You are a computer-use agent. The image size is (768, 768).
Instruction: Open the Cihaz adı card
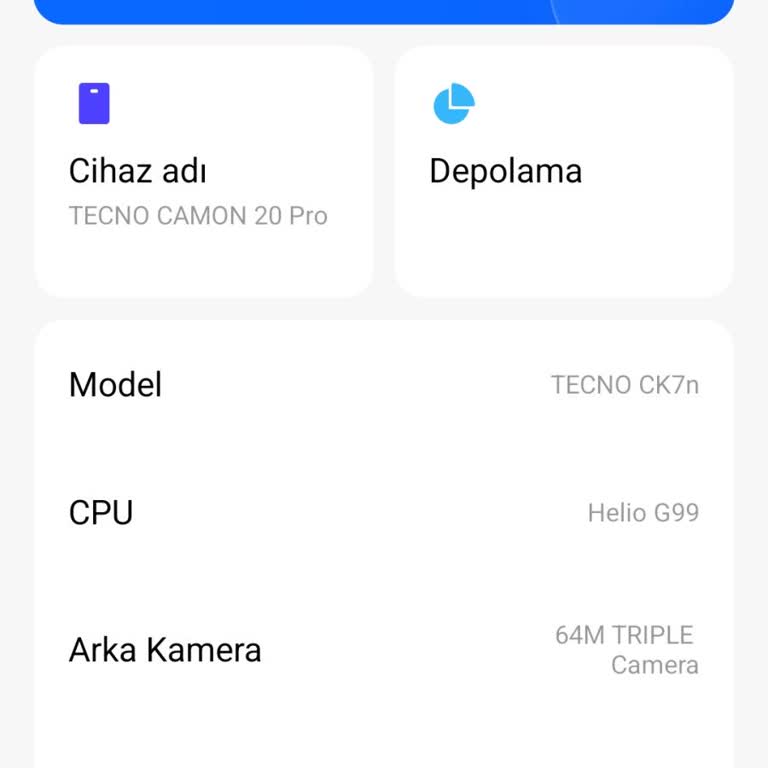(203, 171)
